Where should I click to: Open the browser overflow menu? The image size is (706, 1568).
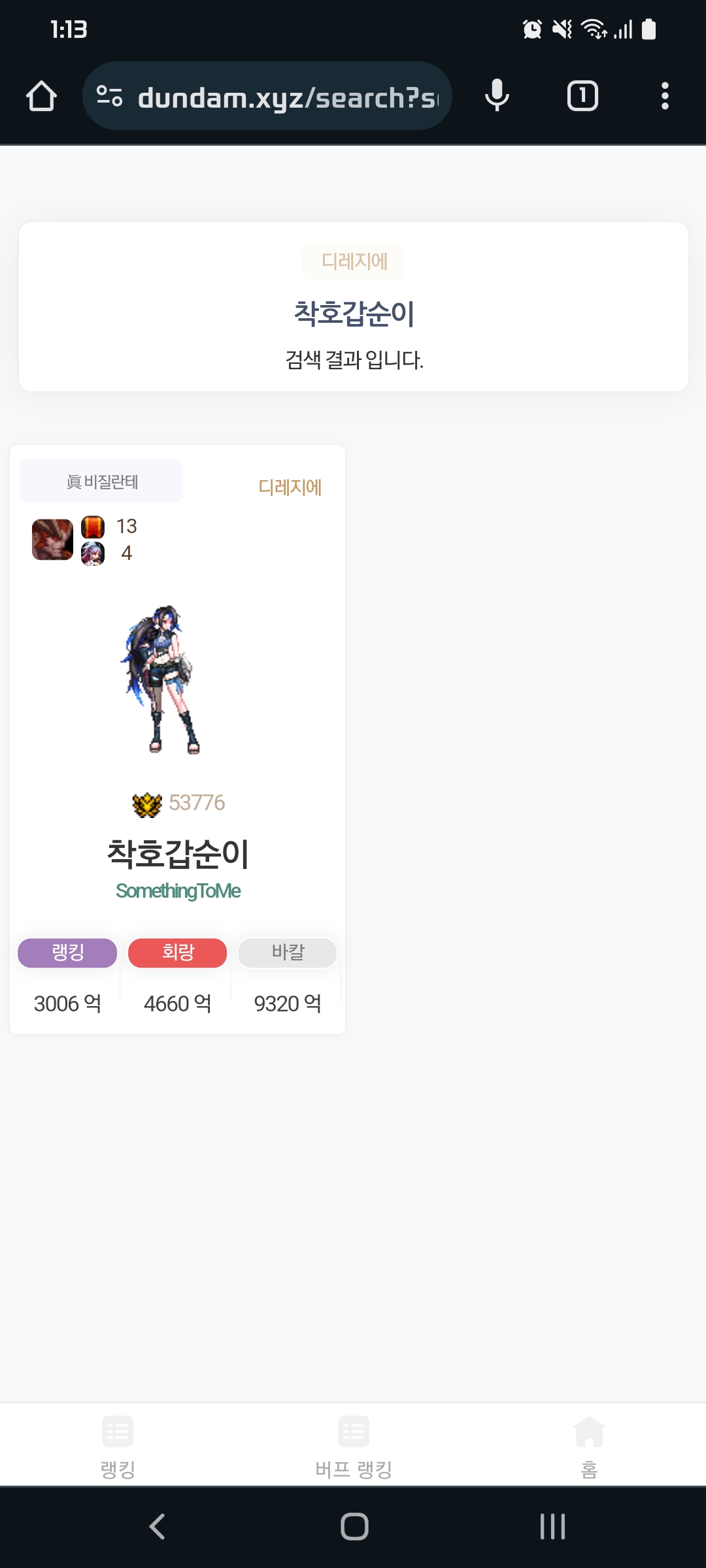[x=665, y=96]
